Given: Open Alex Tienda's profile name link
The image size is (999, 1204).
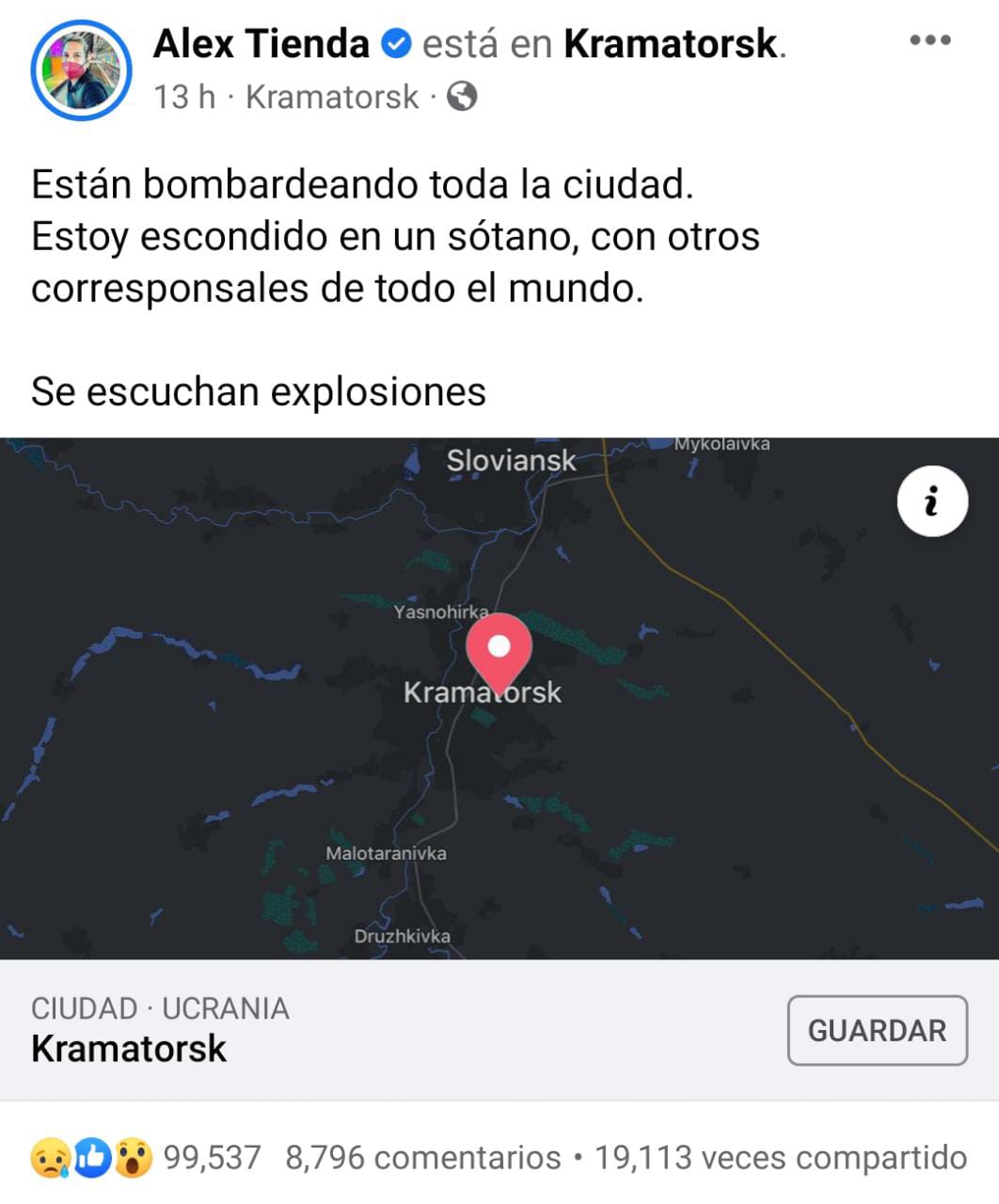Looking at the screenshot, I should [262, 44].
